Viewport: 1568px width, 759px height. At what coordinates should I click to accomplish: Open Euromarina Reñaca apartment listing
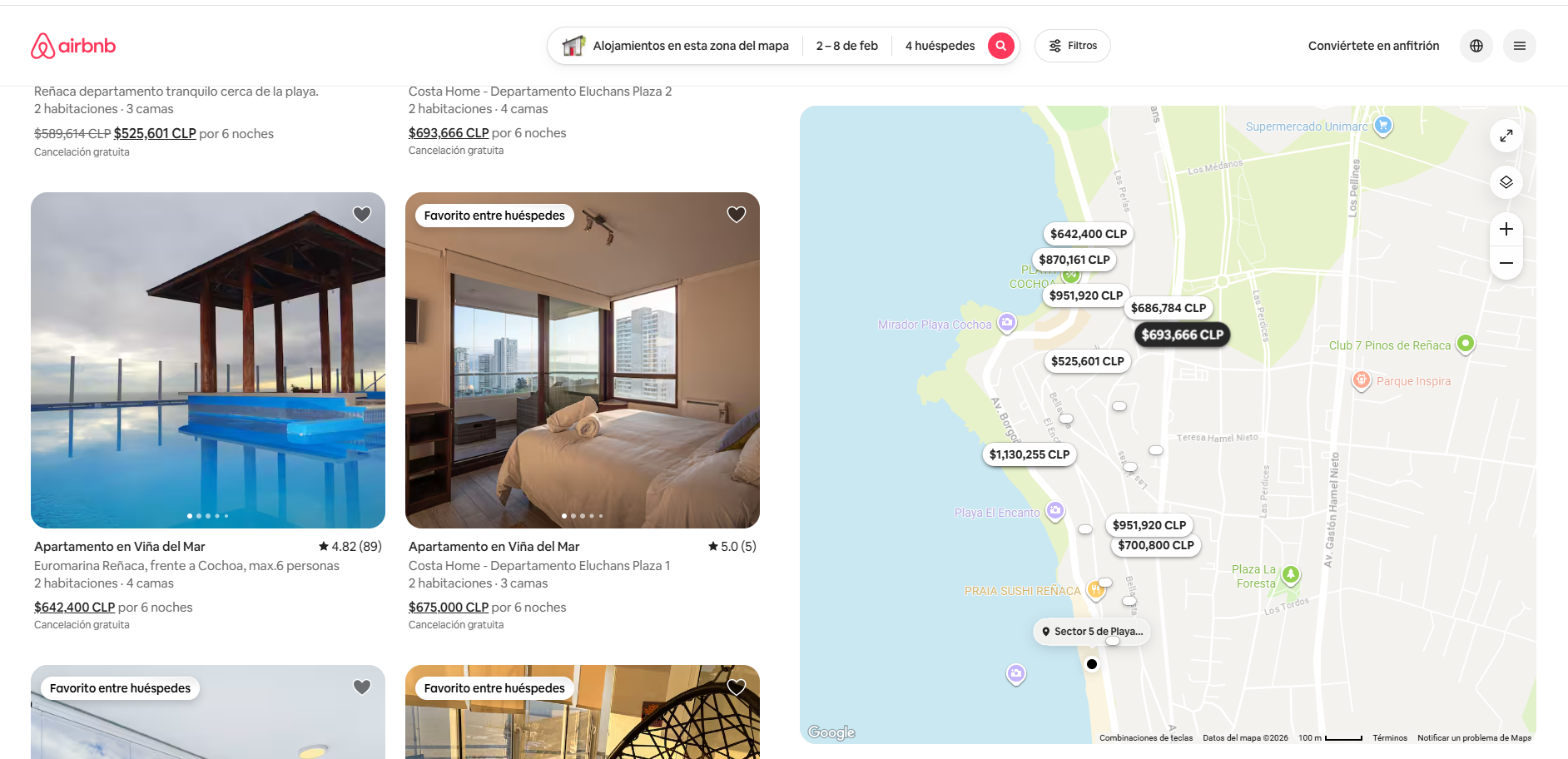coord(208,360)
